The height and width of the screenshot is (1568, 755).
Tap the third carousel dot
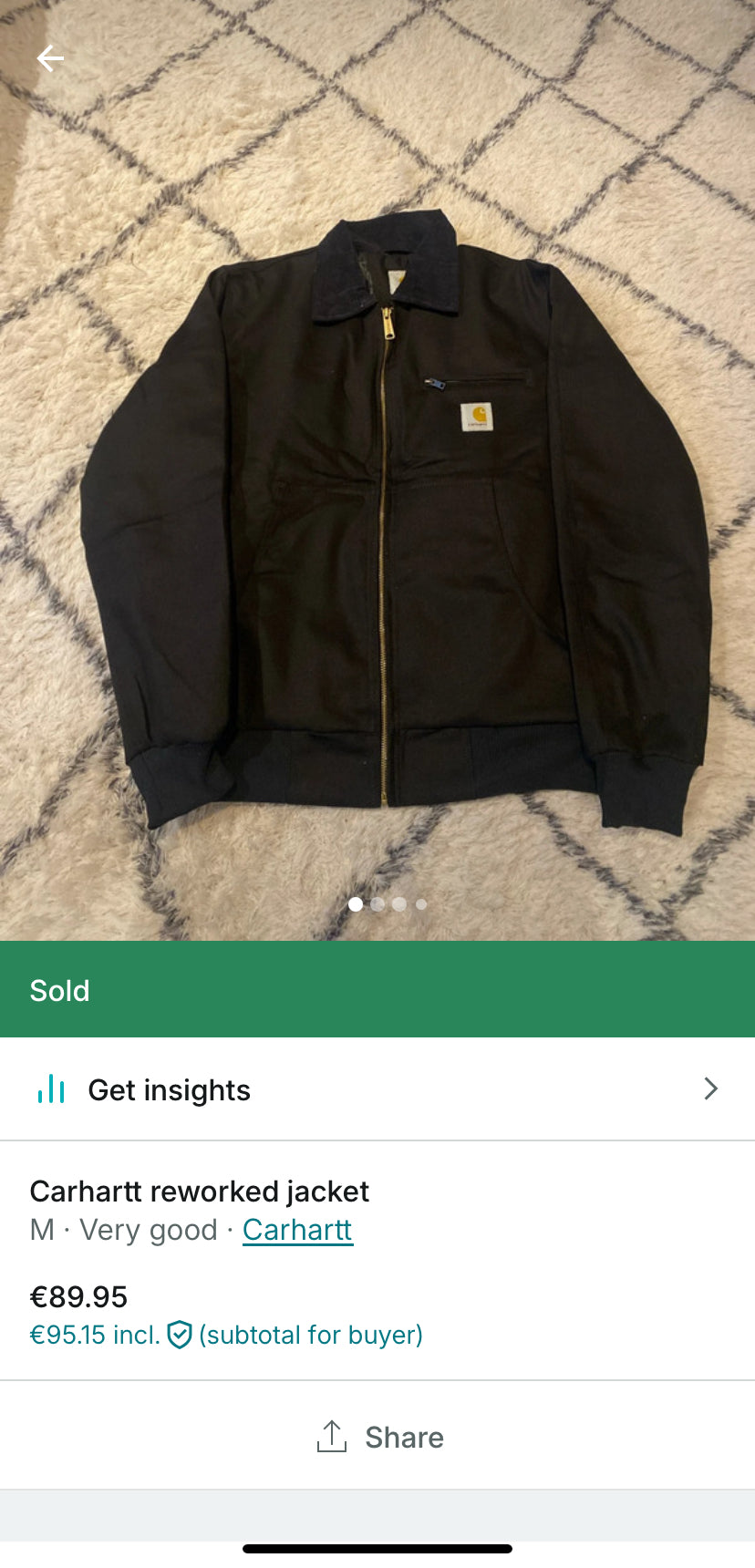point(399,904)
